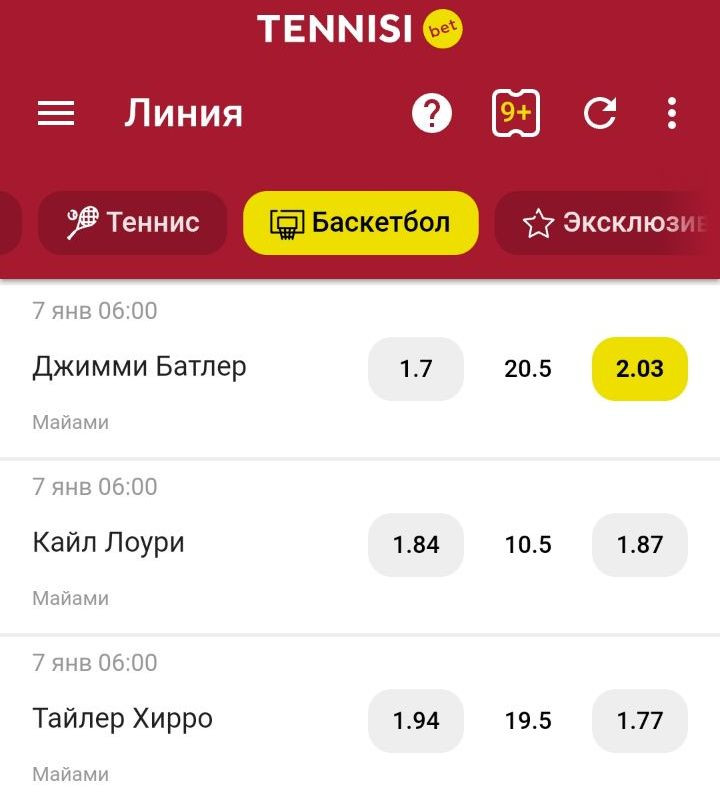Select odds 1.84 for Кайл Лоури

pos(416,545)
